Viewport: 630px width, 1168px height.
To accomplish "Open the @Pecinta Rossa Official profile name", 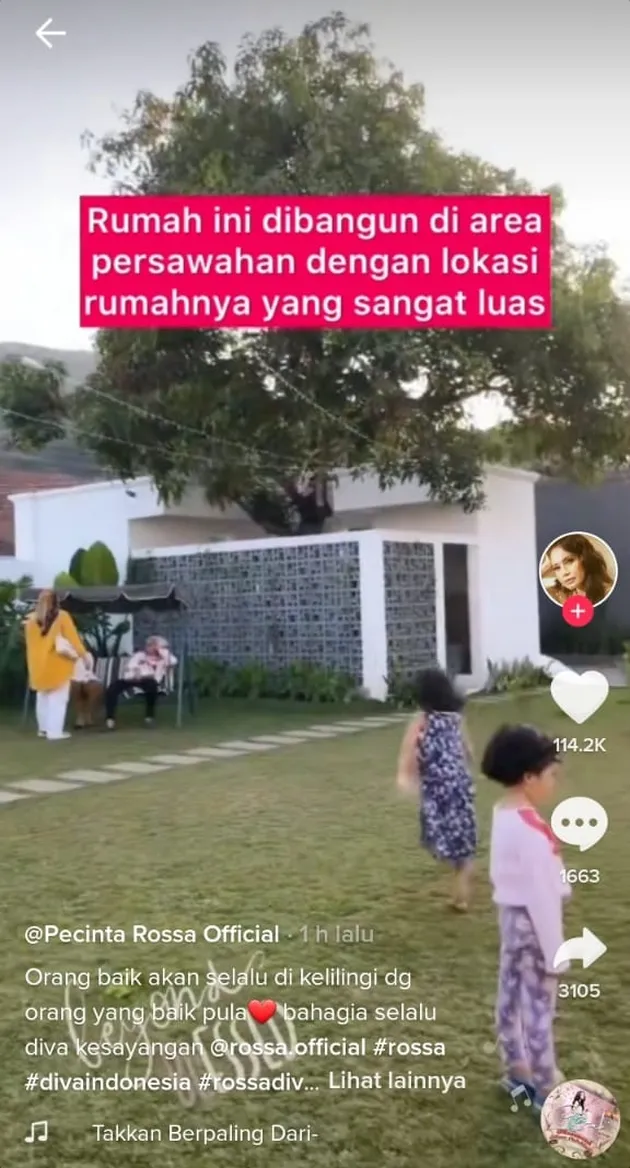I will 152,934.
